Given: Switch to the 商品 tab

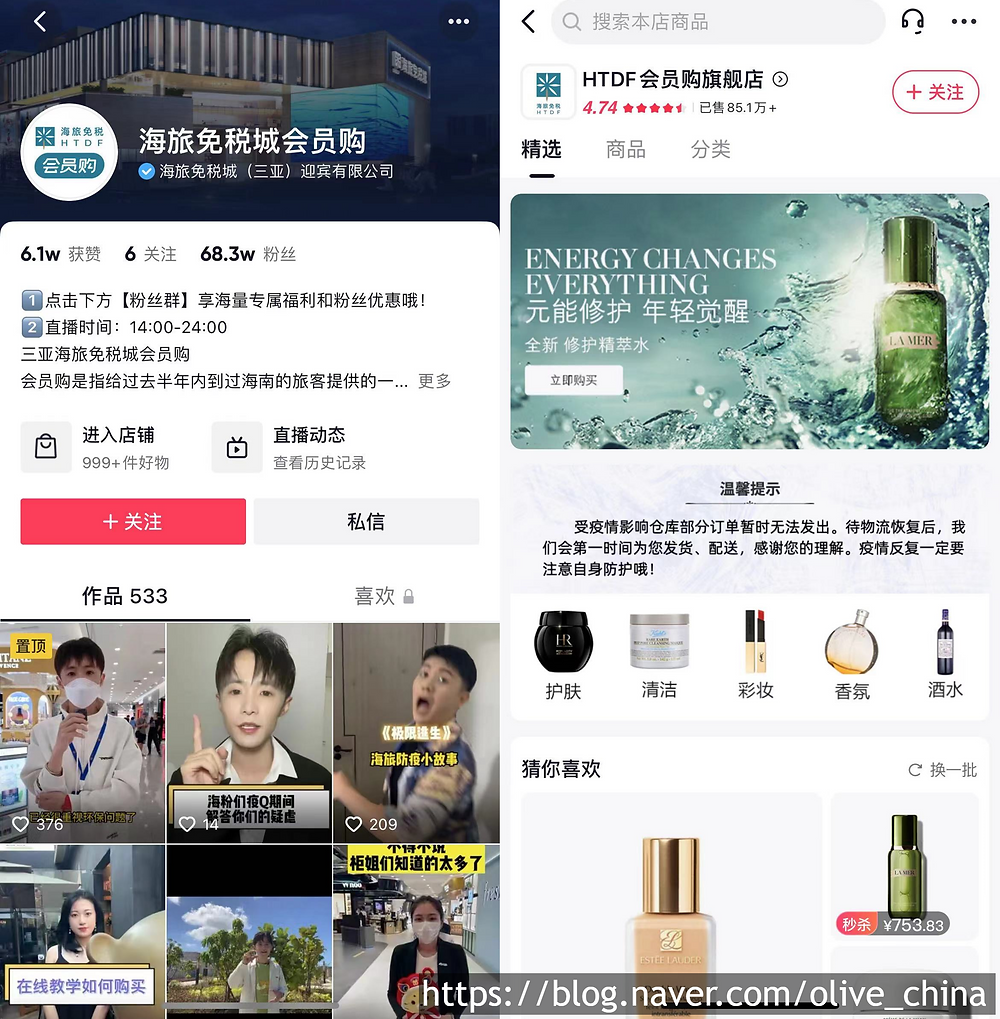Looking at the screenshot, I should (x=626, y=150).
